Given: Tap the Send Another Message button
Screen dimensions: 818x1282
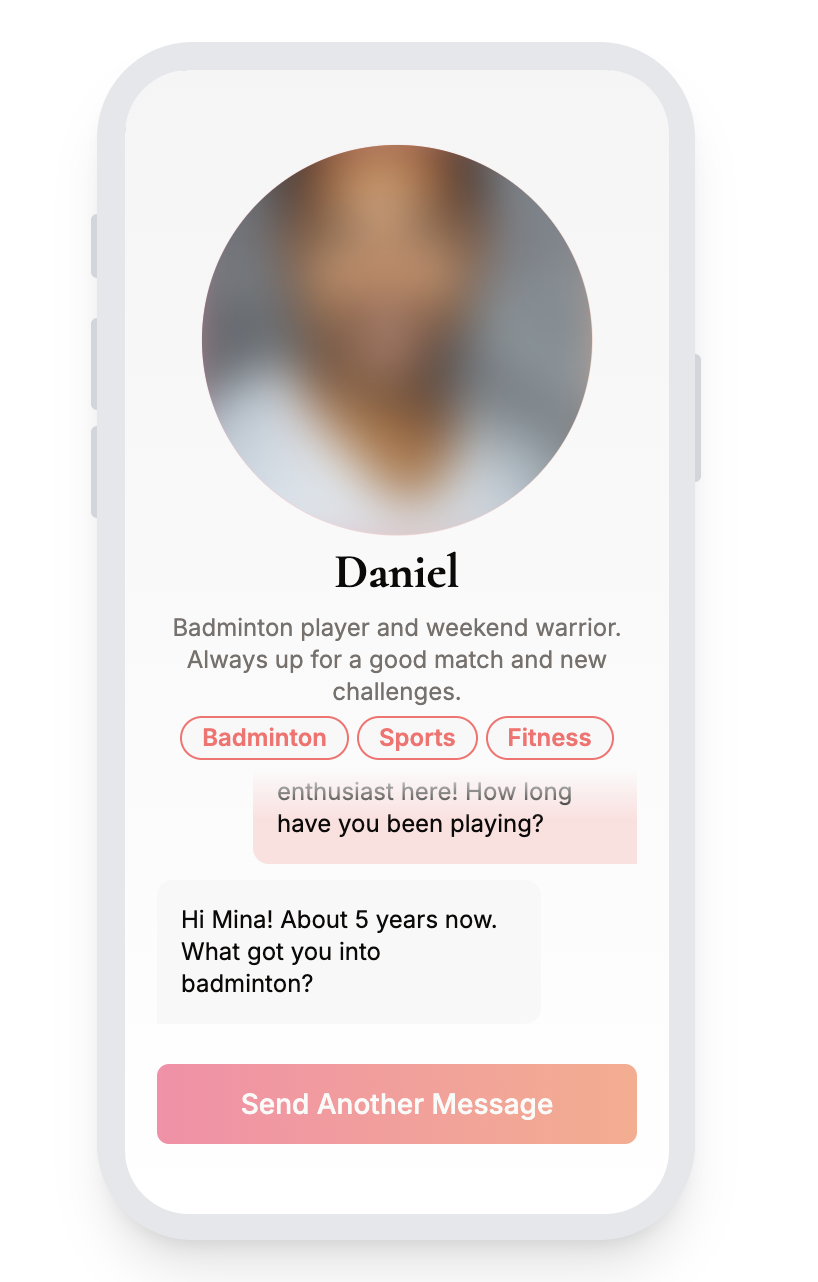Looking at the screenshot, I should pyautogui.click(x=396, y=1104).
